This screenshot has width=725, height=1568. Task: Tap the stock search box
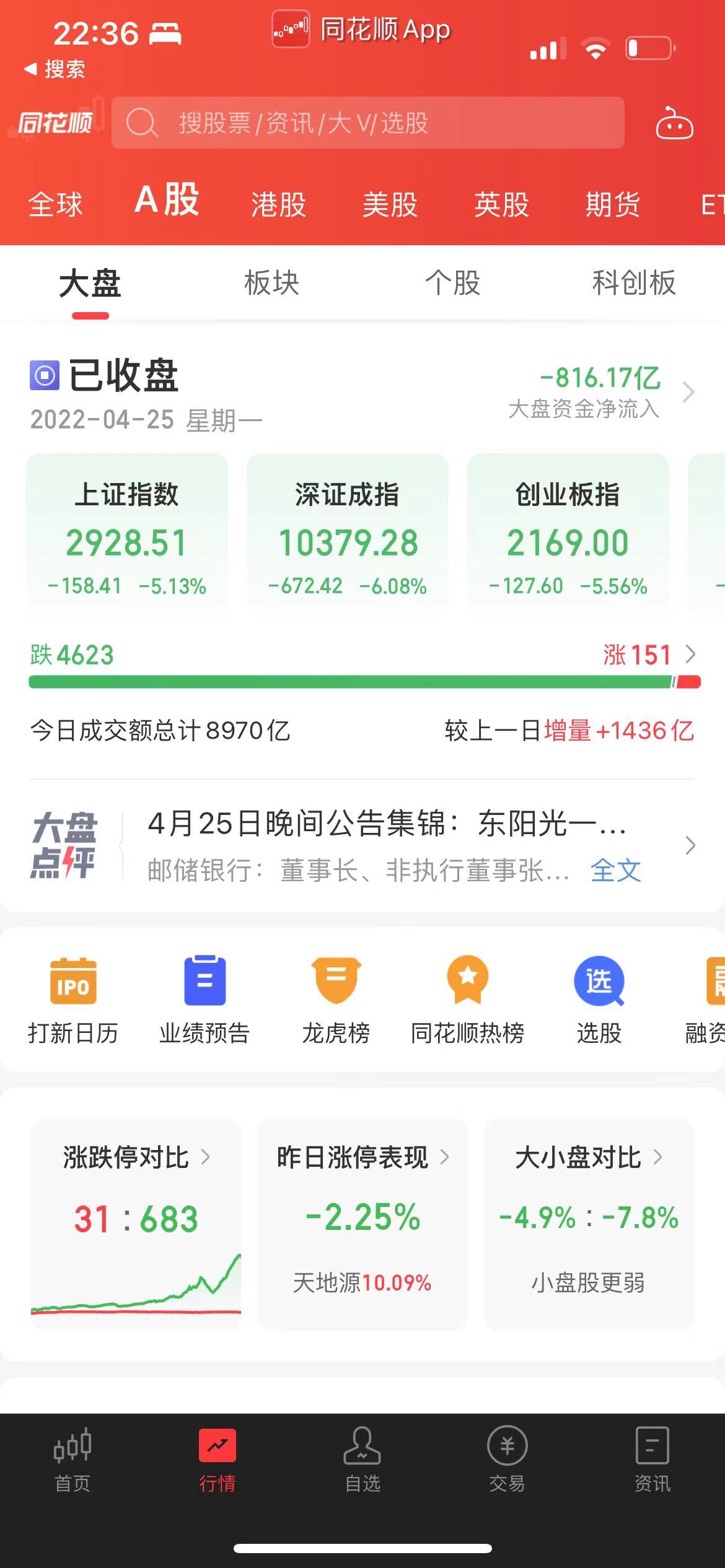[367, 123]
